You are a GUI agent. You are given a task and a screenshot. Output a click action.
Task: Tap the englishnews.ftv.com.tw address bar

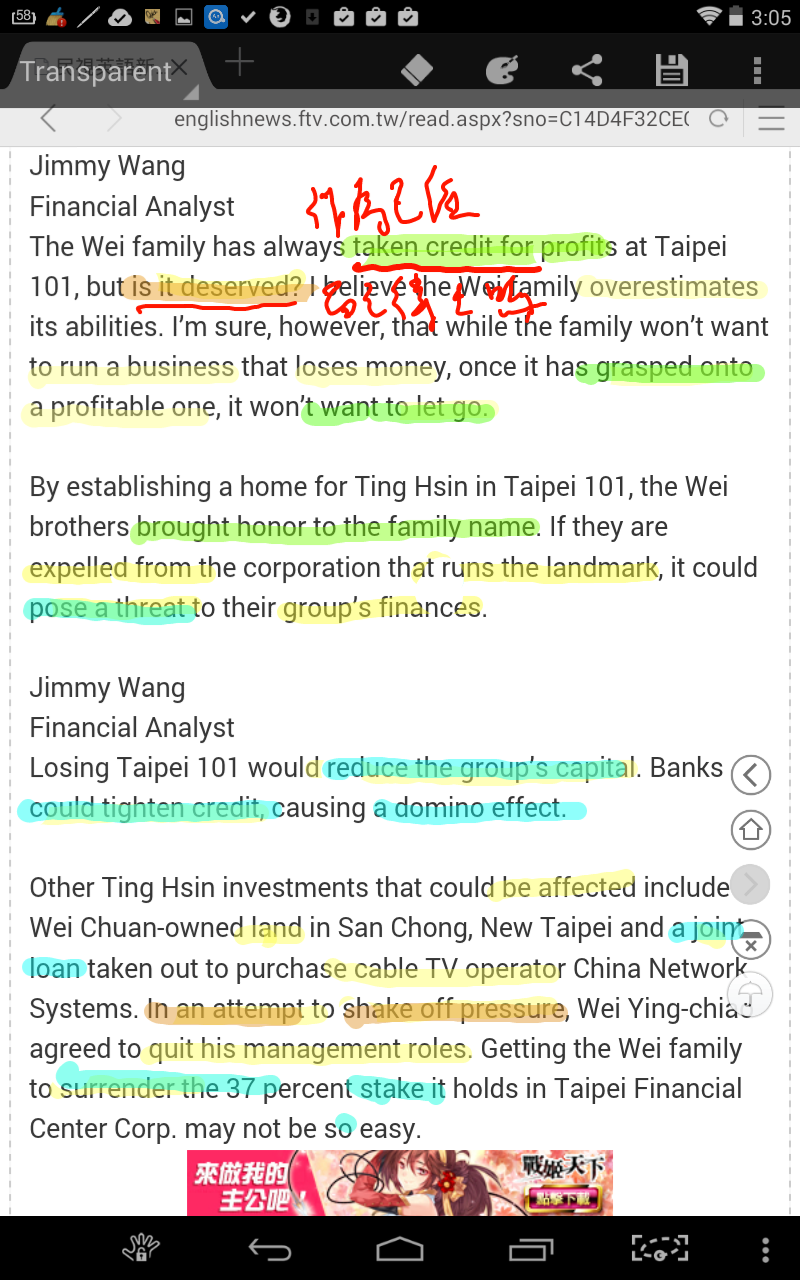point(432,119)
